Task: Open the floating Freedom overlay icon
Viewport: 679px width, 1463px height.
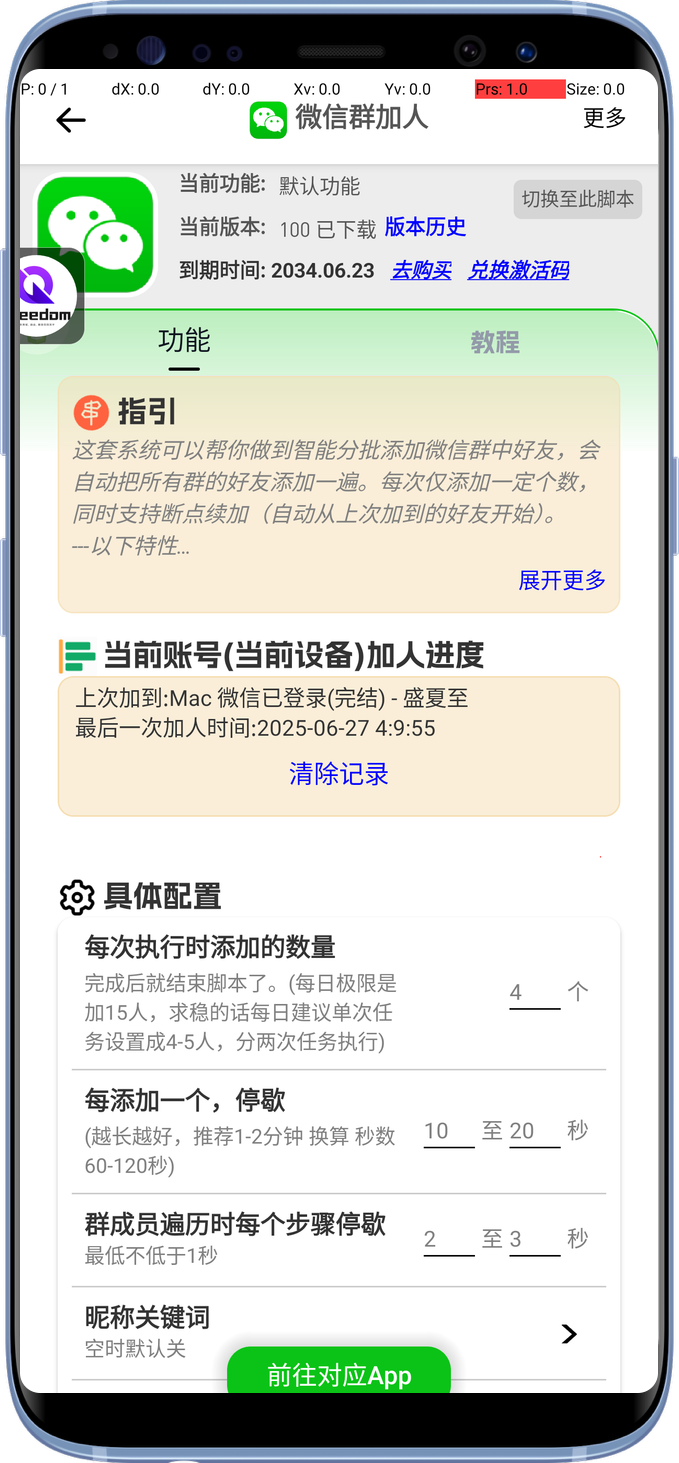Action: point(48,297)
